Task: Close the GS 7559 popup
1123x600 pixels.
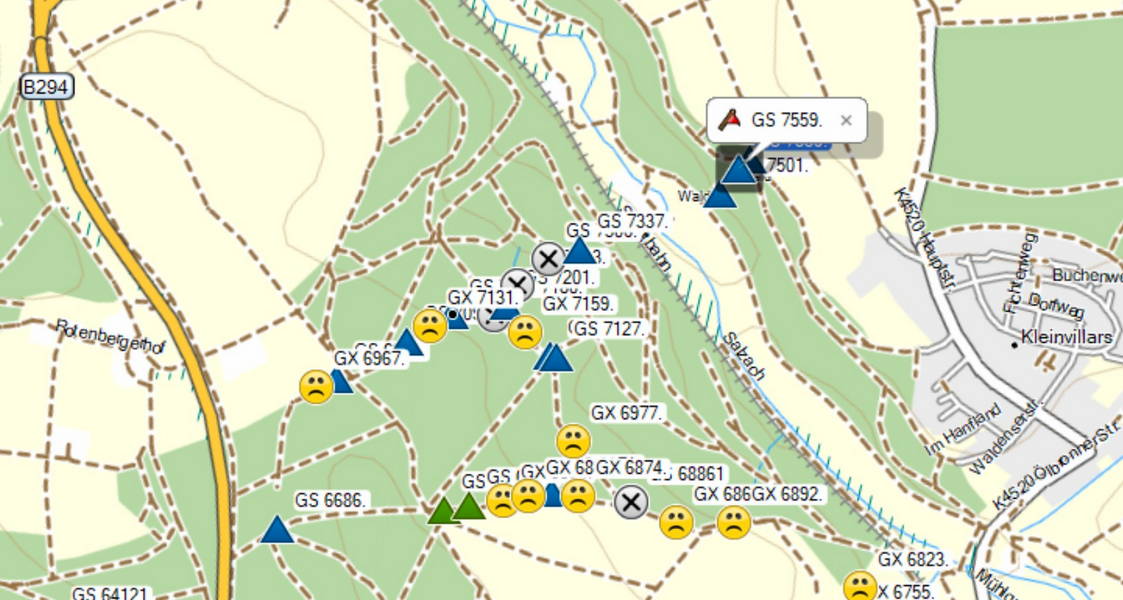Action: [x=846, y=121]
